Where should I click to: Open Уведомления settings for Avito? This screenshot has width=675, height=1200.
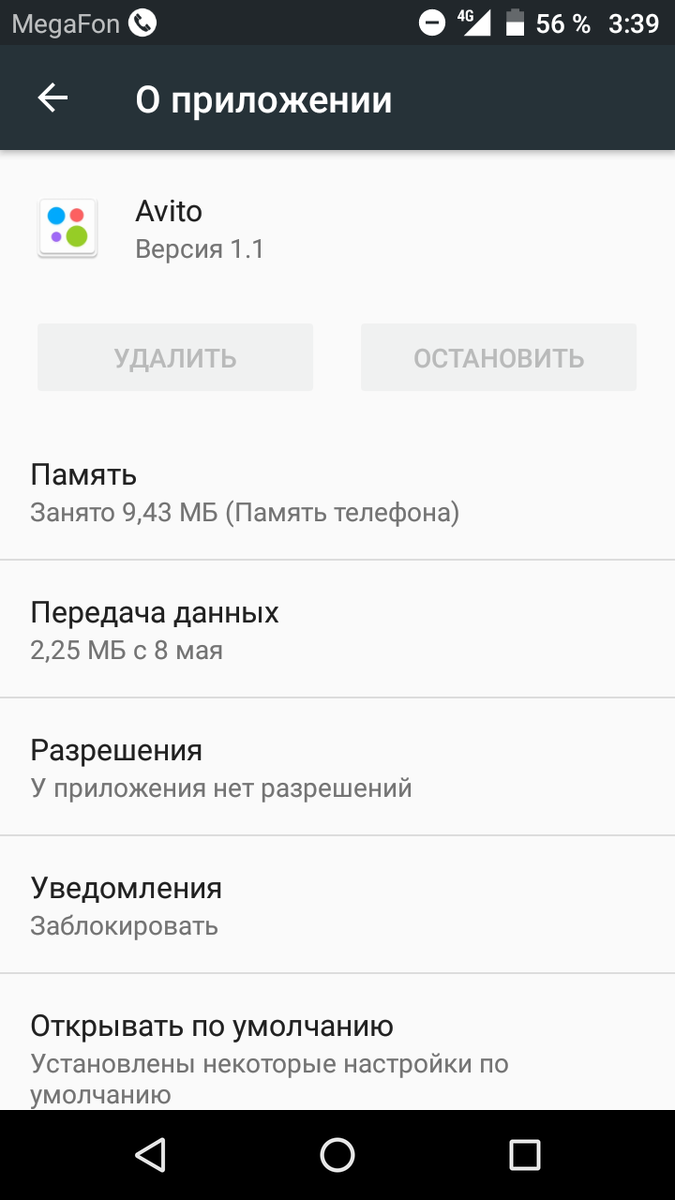(337, 905)
